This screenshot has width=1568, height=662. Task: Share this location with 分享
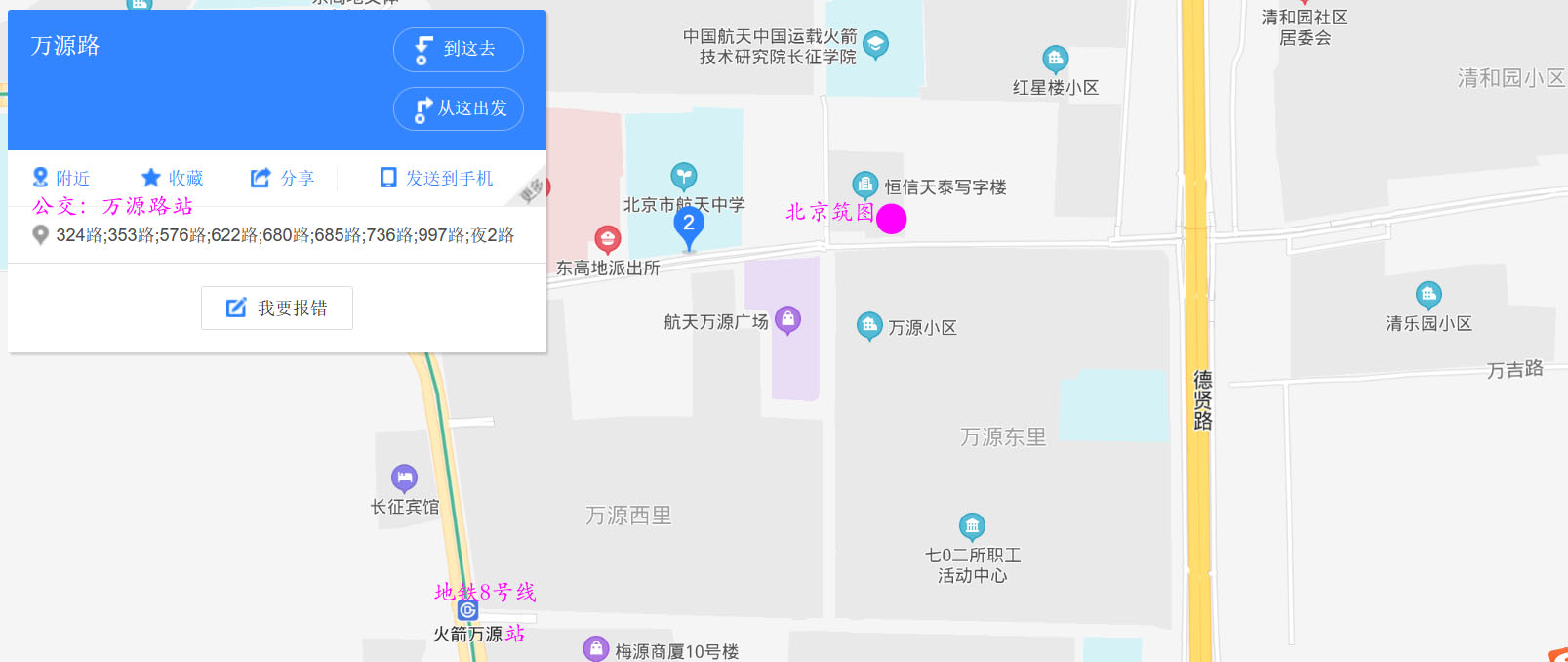(283, 178)
